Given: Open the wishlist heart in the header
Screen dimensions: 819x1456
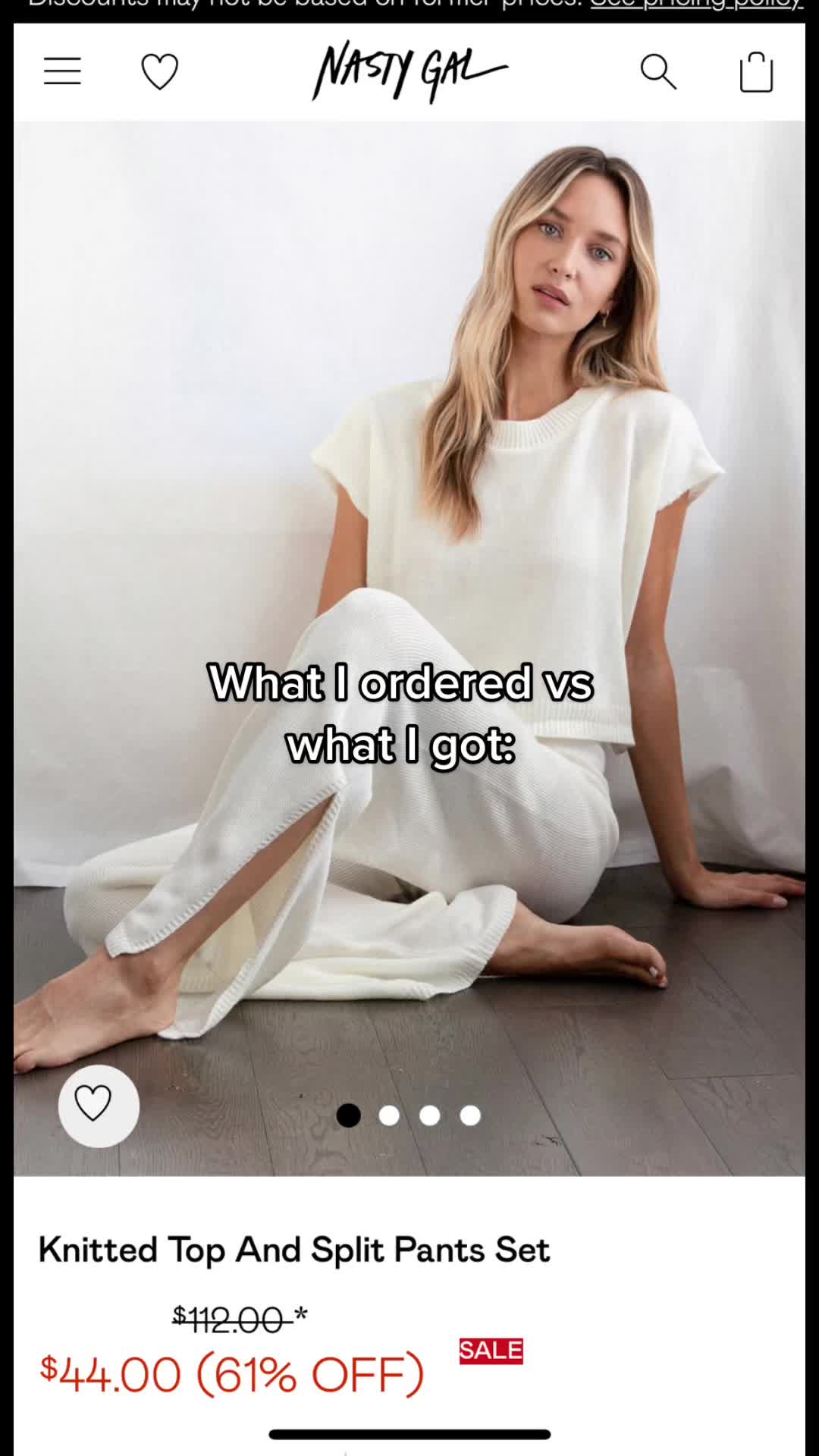Looking at the screenshot, I should tap(159, 72).
